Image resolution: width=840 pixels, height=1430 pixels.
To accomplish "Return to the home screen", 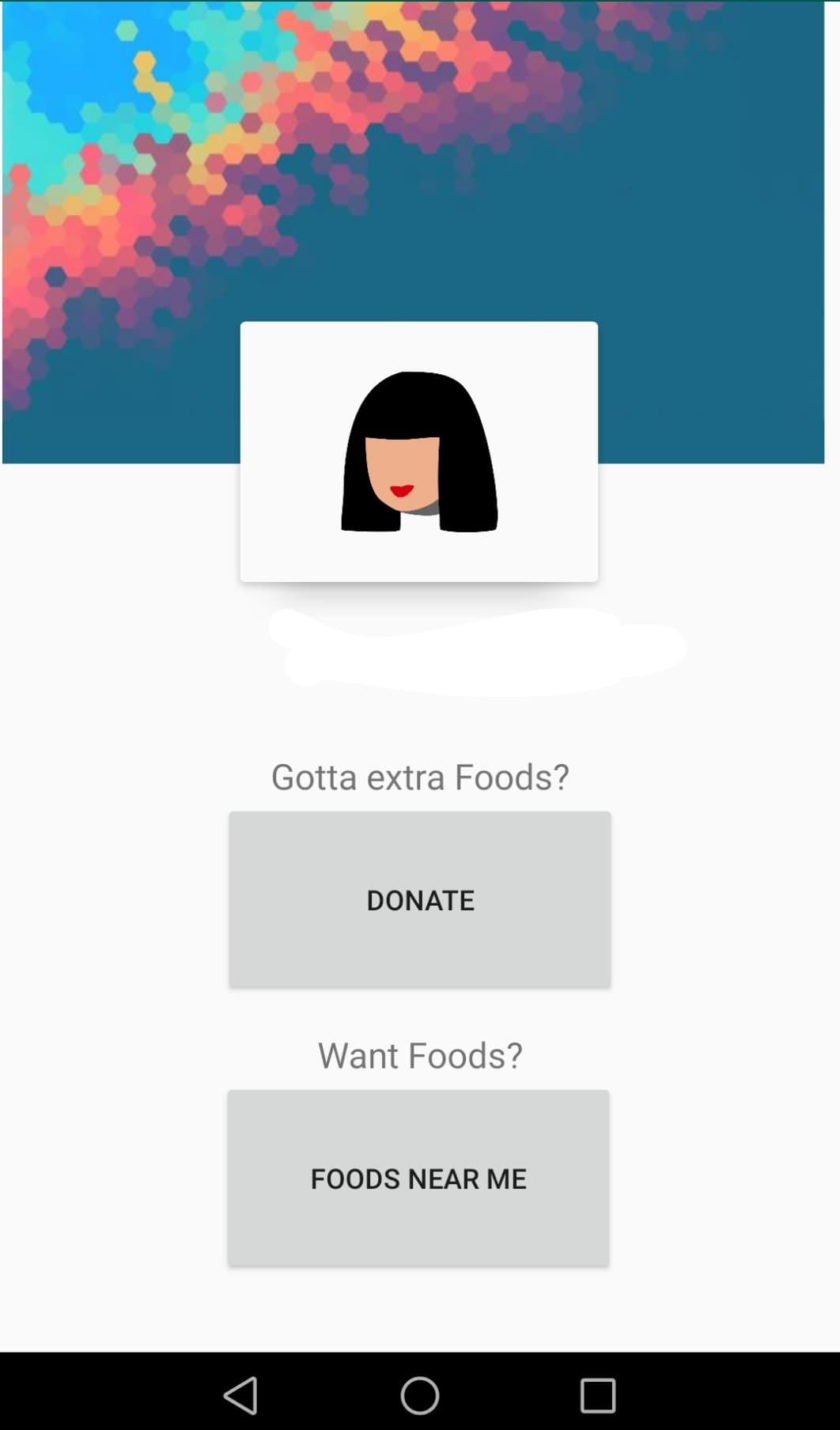I will (420, 1394).
